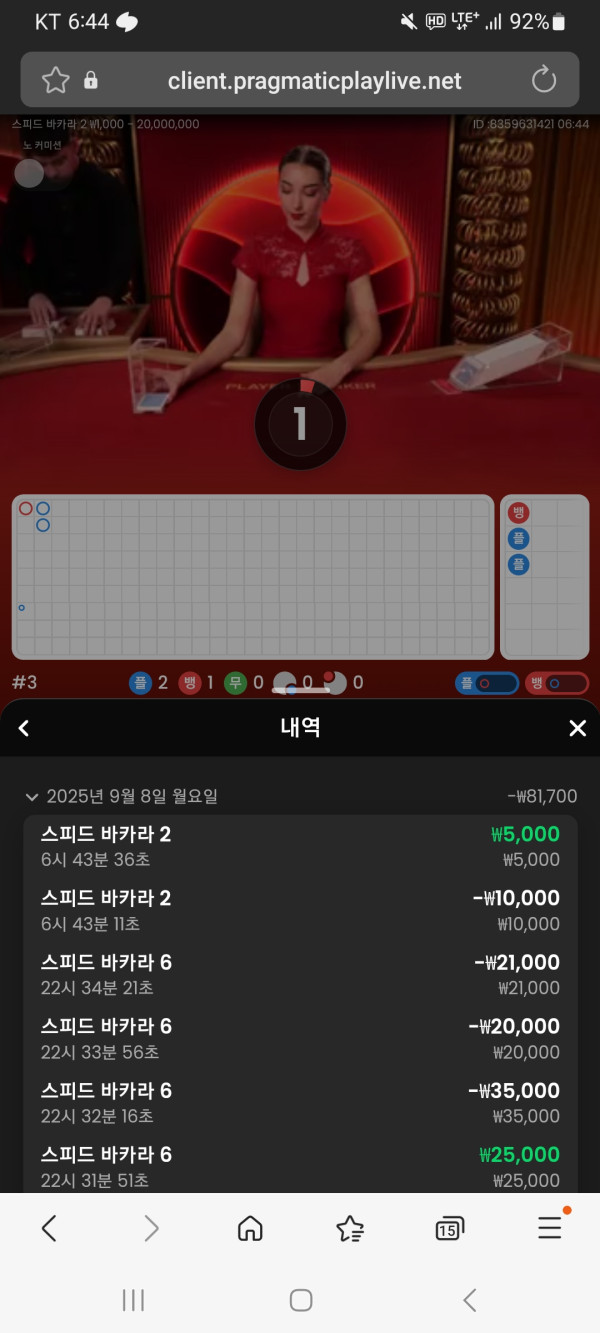Viewport: 600px width, 1333px height.
Task: Open the 22시 31분 51초 스피드 바카라 6 record
Action: (x=300, y=1166)
